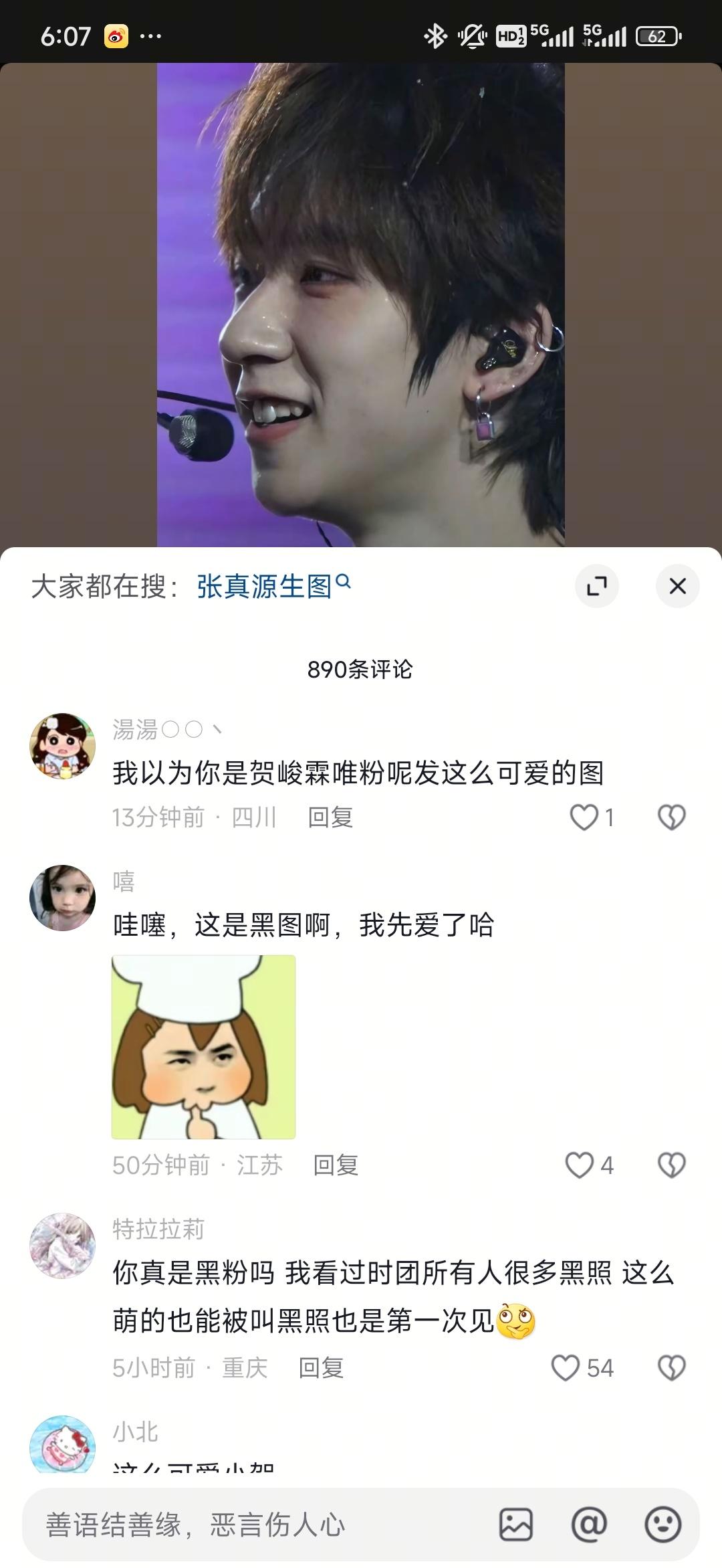Expand comments panel to full screen
The width and height of the screenshot is (722, 1568).
coord(596,586)
